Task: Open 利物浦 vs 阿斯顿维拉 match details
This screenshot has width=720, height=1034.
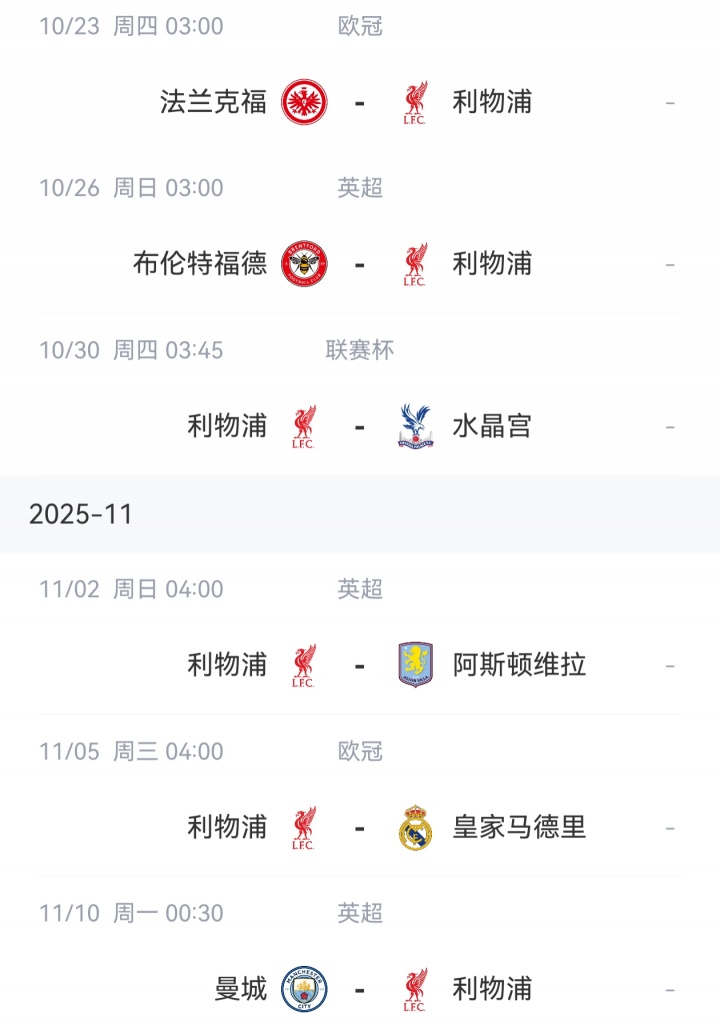Action: pyautogui.click(x=360, y=665)
